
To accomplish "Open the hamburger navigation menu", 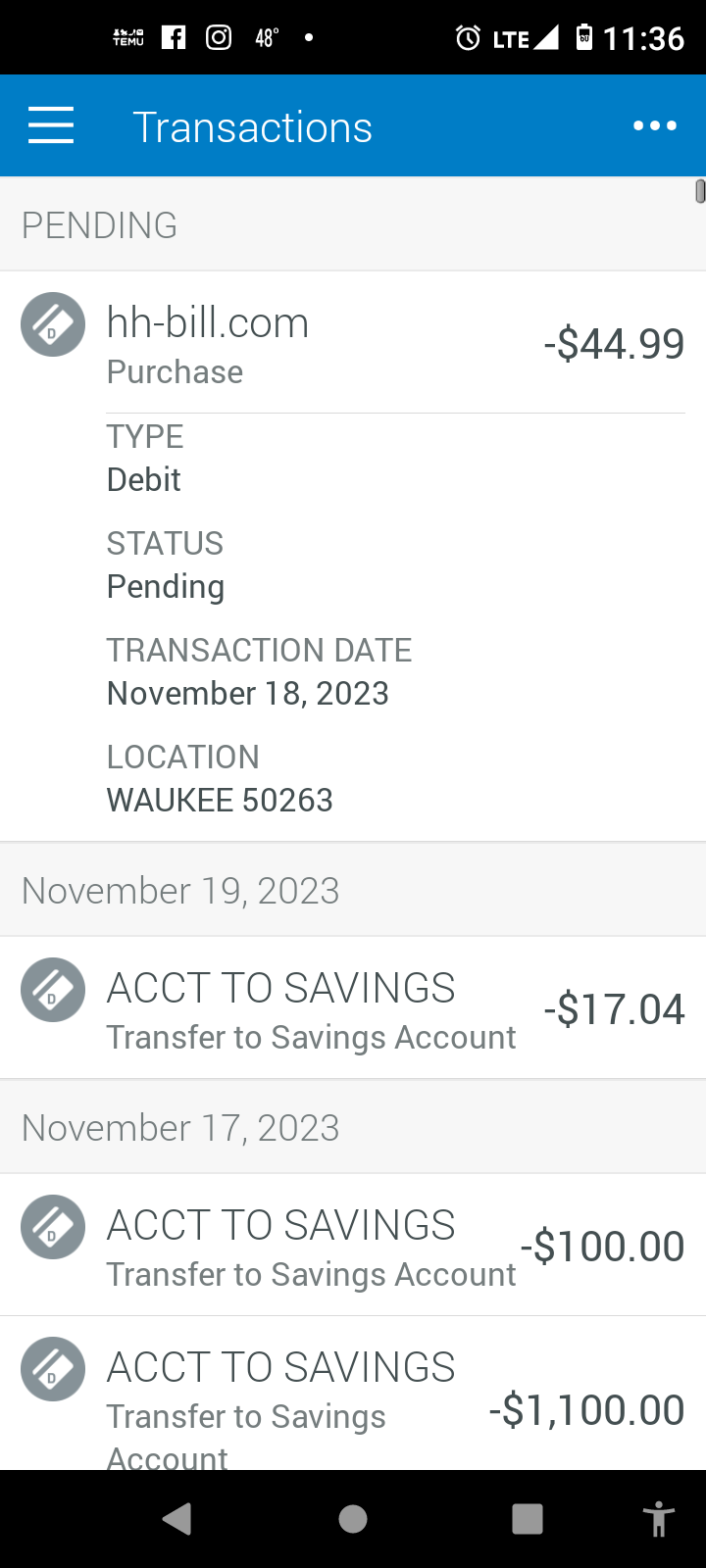I will click(51, 126).
